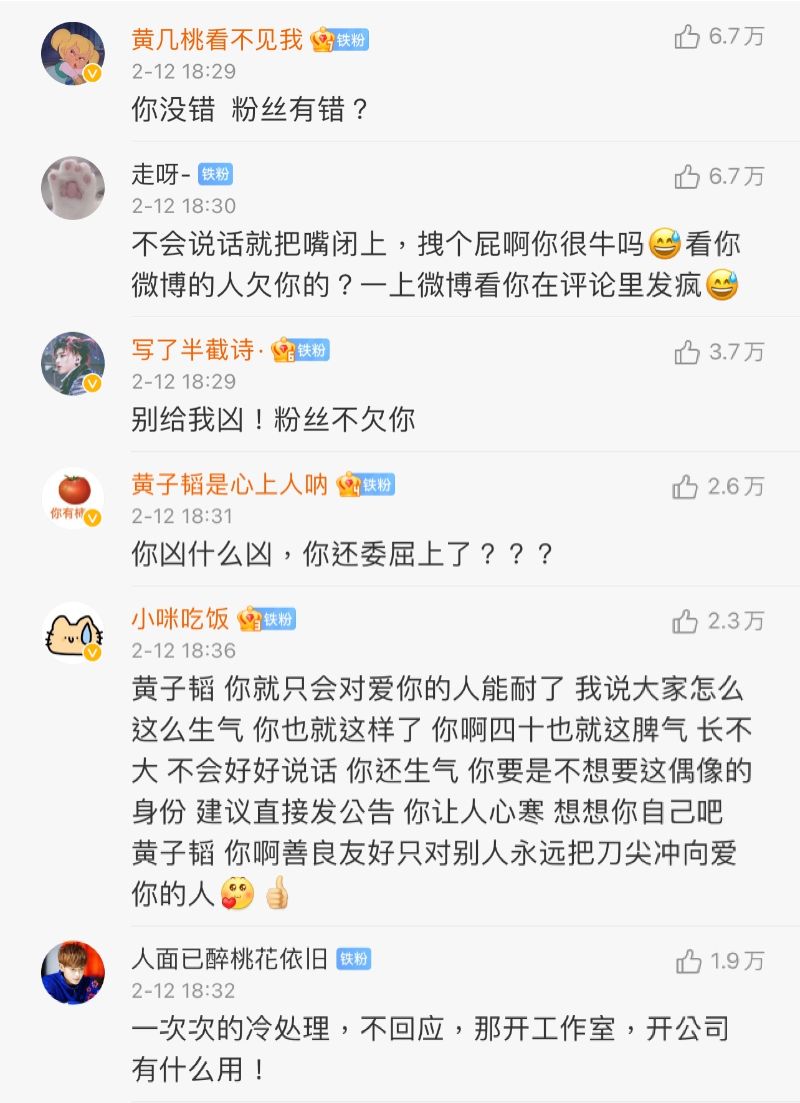Like the comment by 黄几桃看不见我
The width and height of the screenshot is (800, 1103).
pyautogui.click(x=687, y=38)
